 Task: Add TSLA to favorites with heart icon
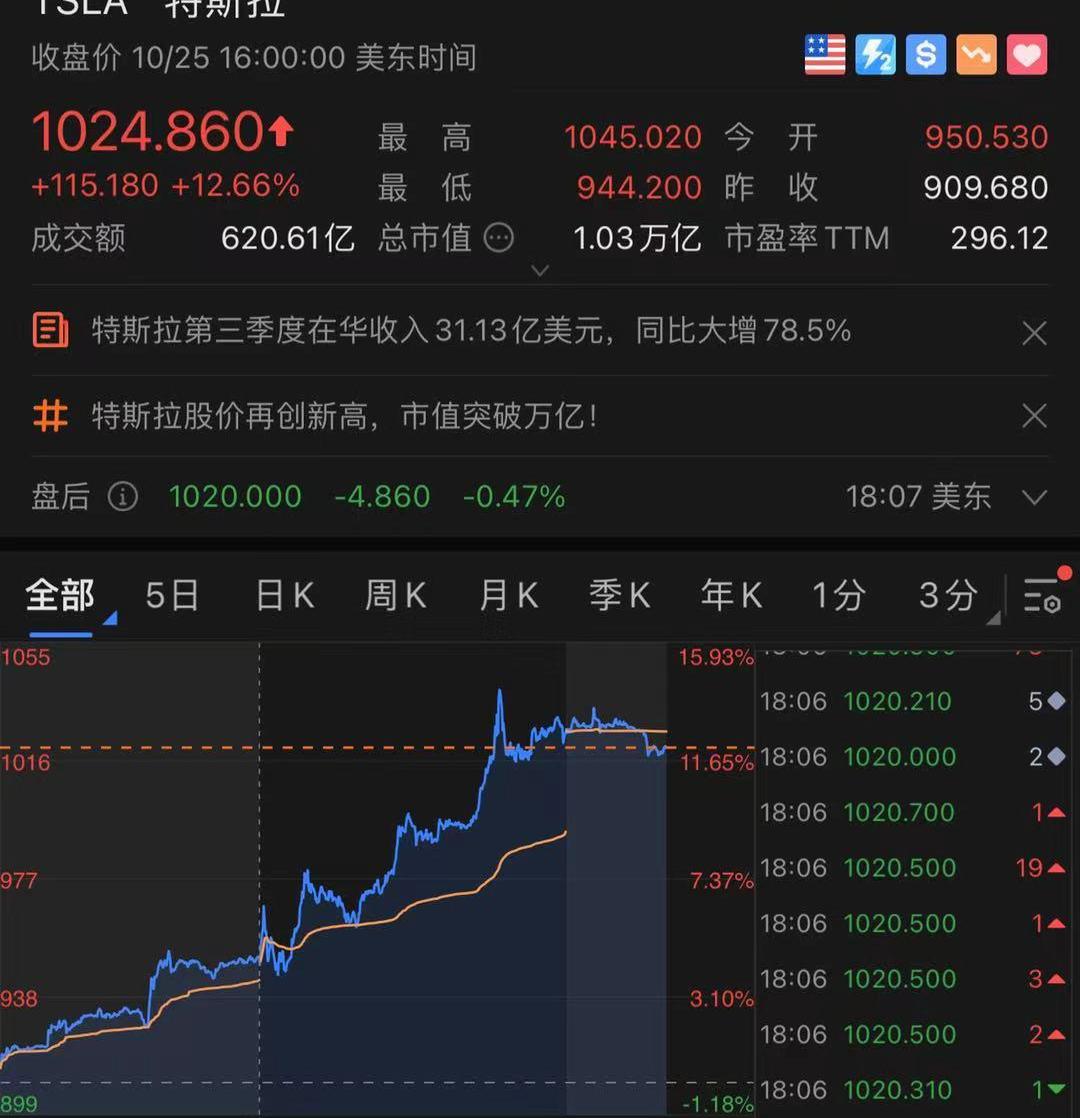1026,55
